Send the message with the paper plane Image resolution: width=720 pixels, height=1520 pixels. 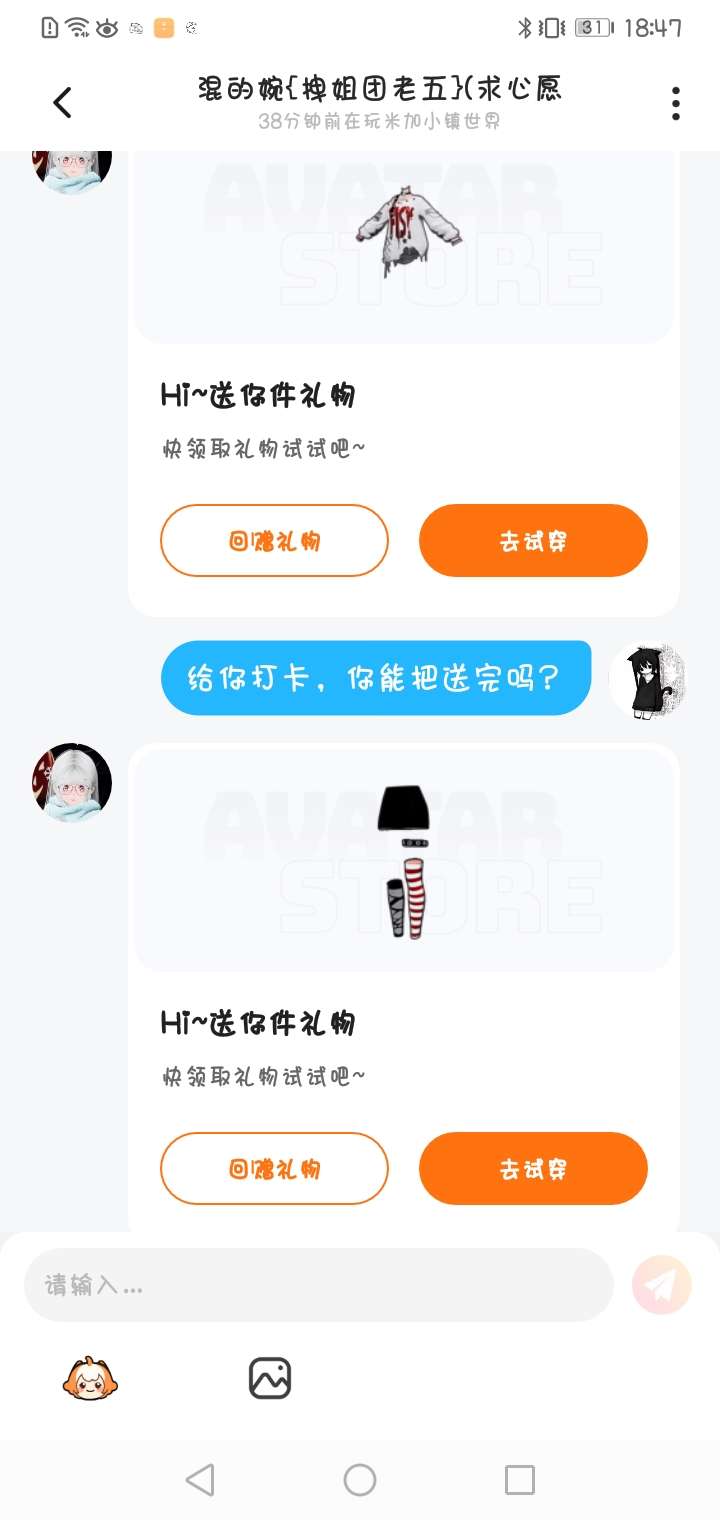click(x=662, y=1285)
